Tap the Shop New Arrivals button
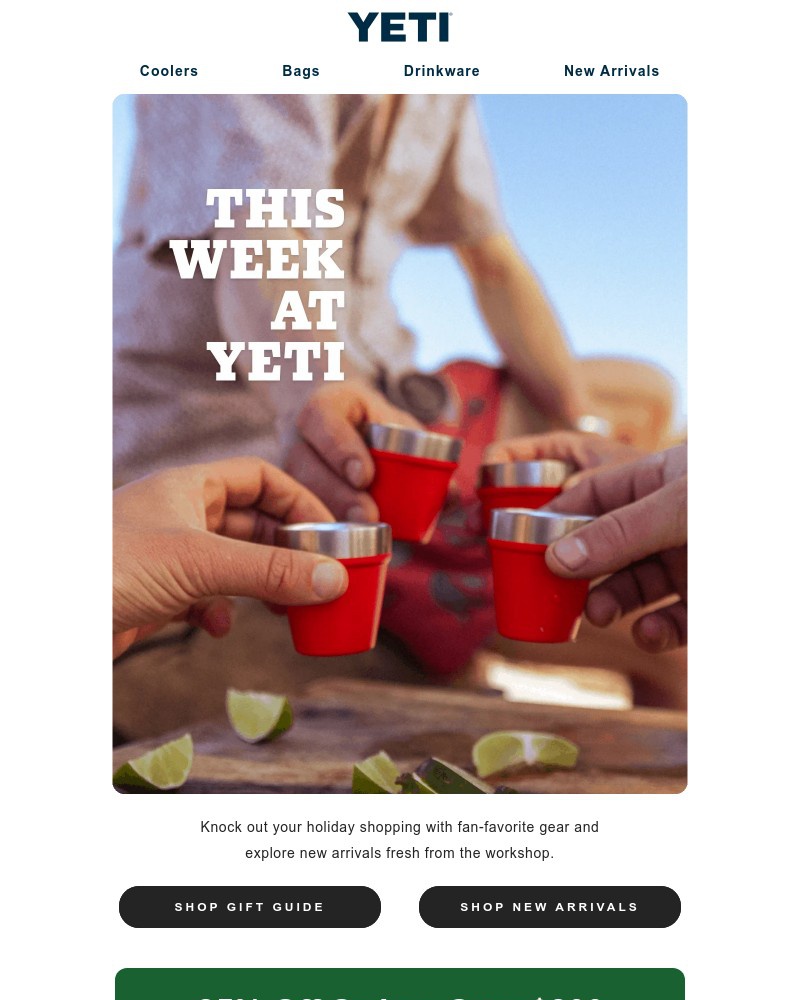Image resolution: width=800 pixels, height=1000 pixels. (549, 907)
